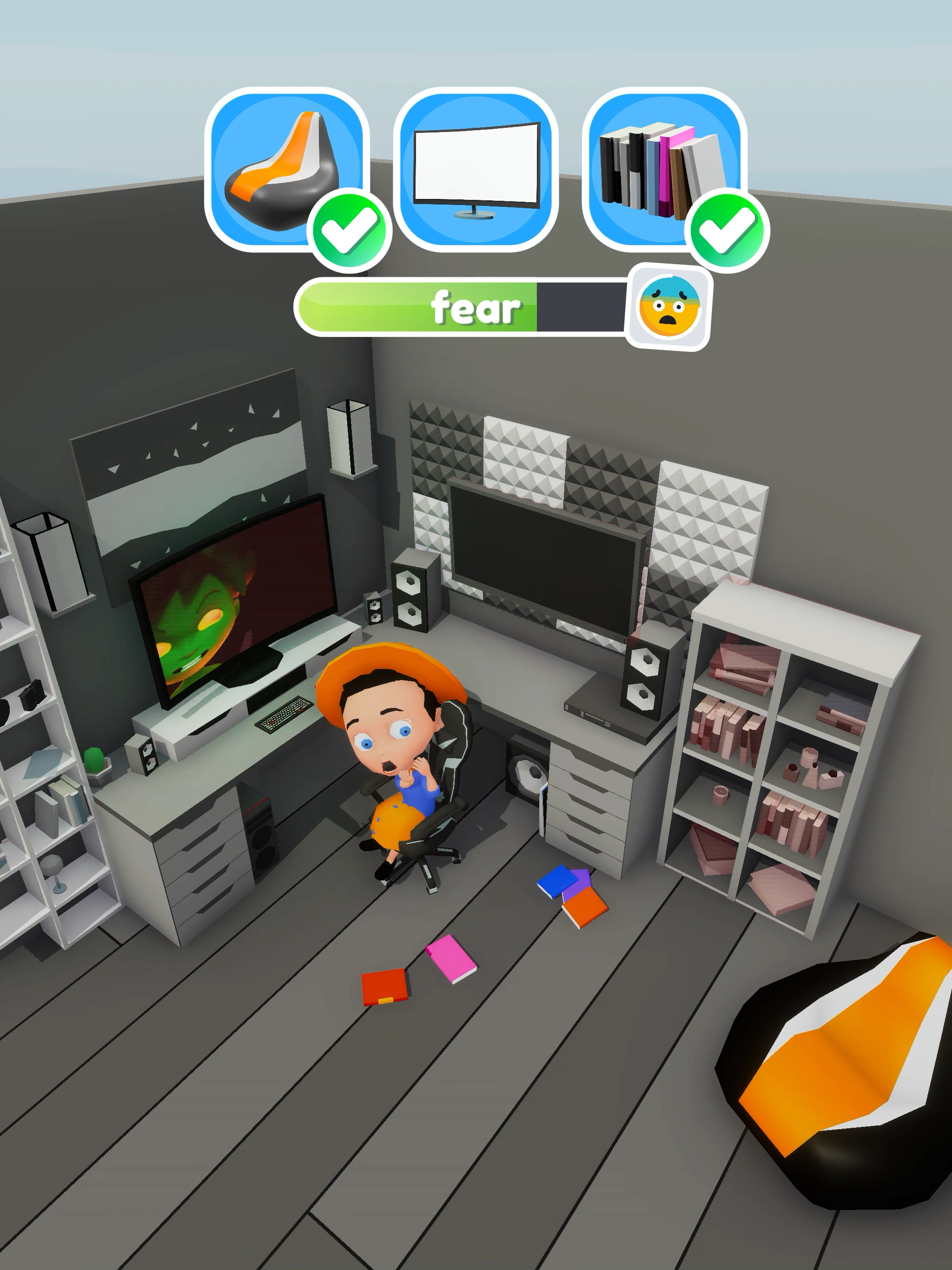
Task: Tap the monitor objective tile
Action: tap(476, 170)
